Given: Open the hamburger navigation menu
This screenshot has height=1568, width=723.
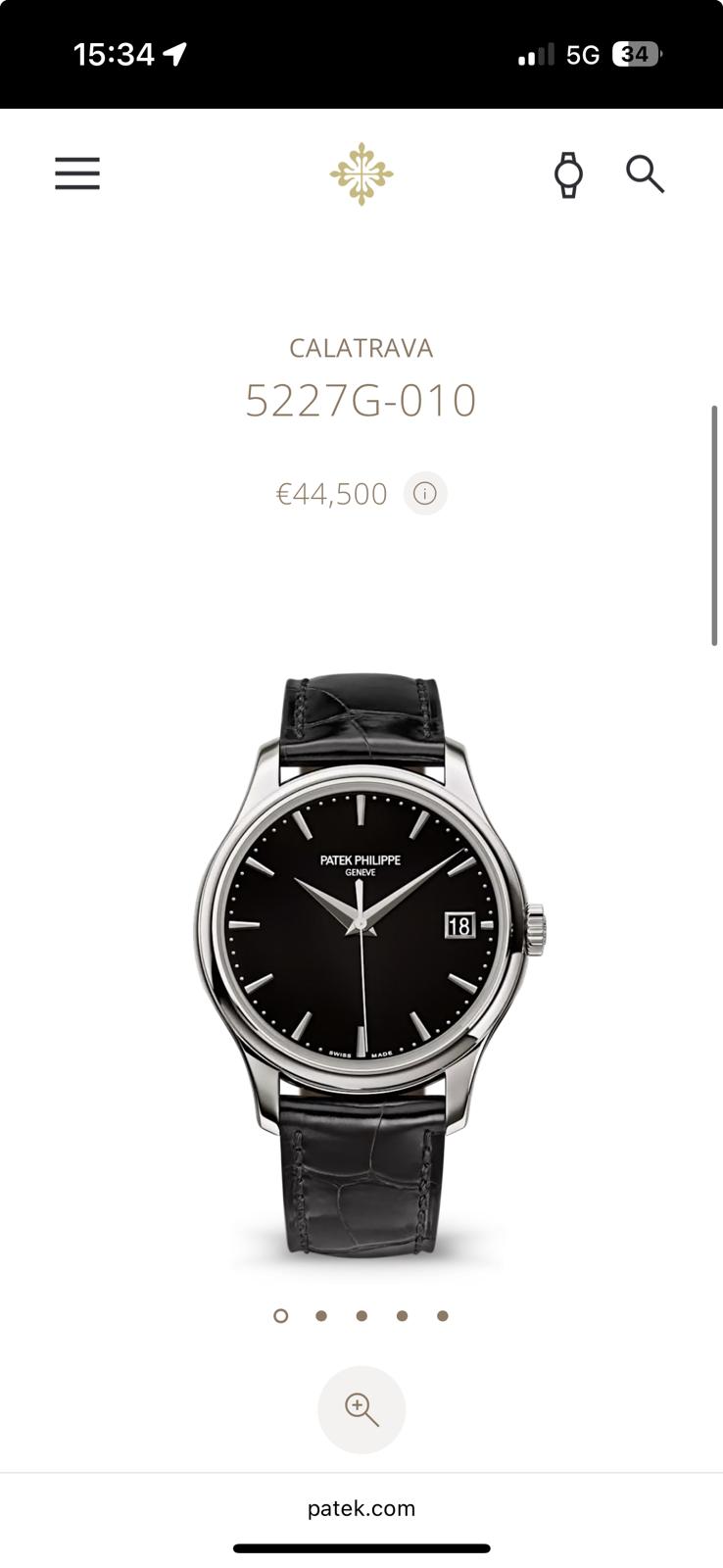Looking at the screenshot, I should point(77,173).
